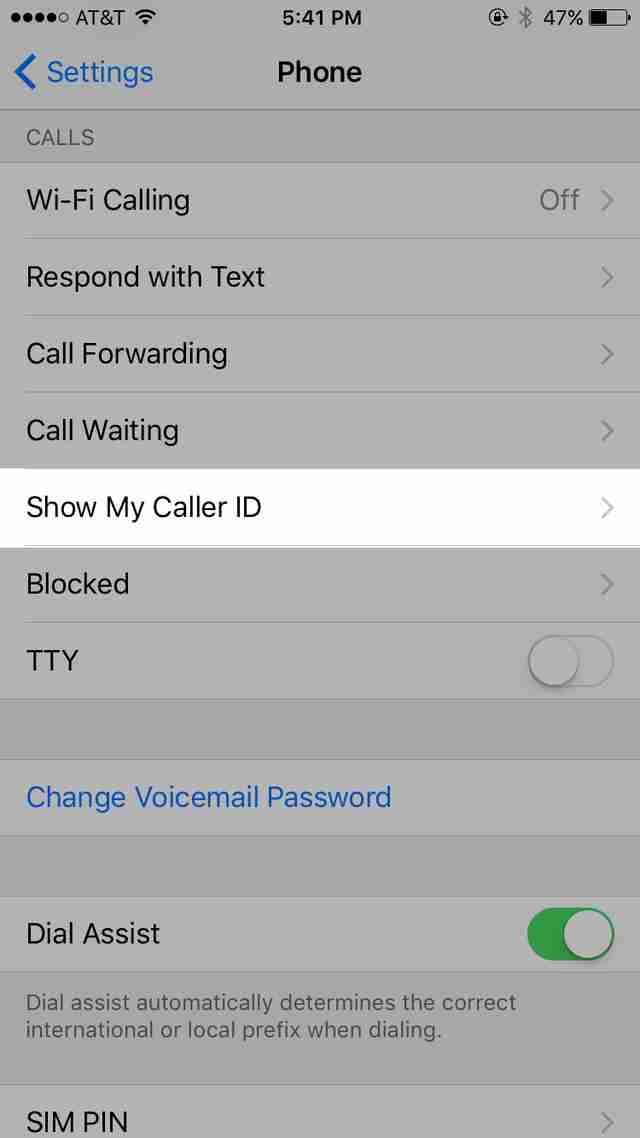Turn off Dial Assist
The height and width of the screenshot is (1138, 640).
[x=569, y=934]
